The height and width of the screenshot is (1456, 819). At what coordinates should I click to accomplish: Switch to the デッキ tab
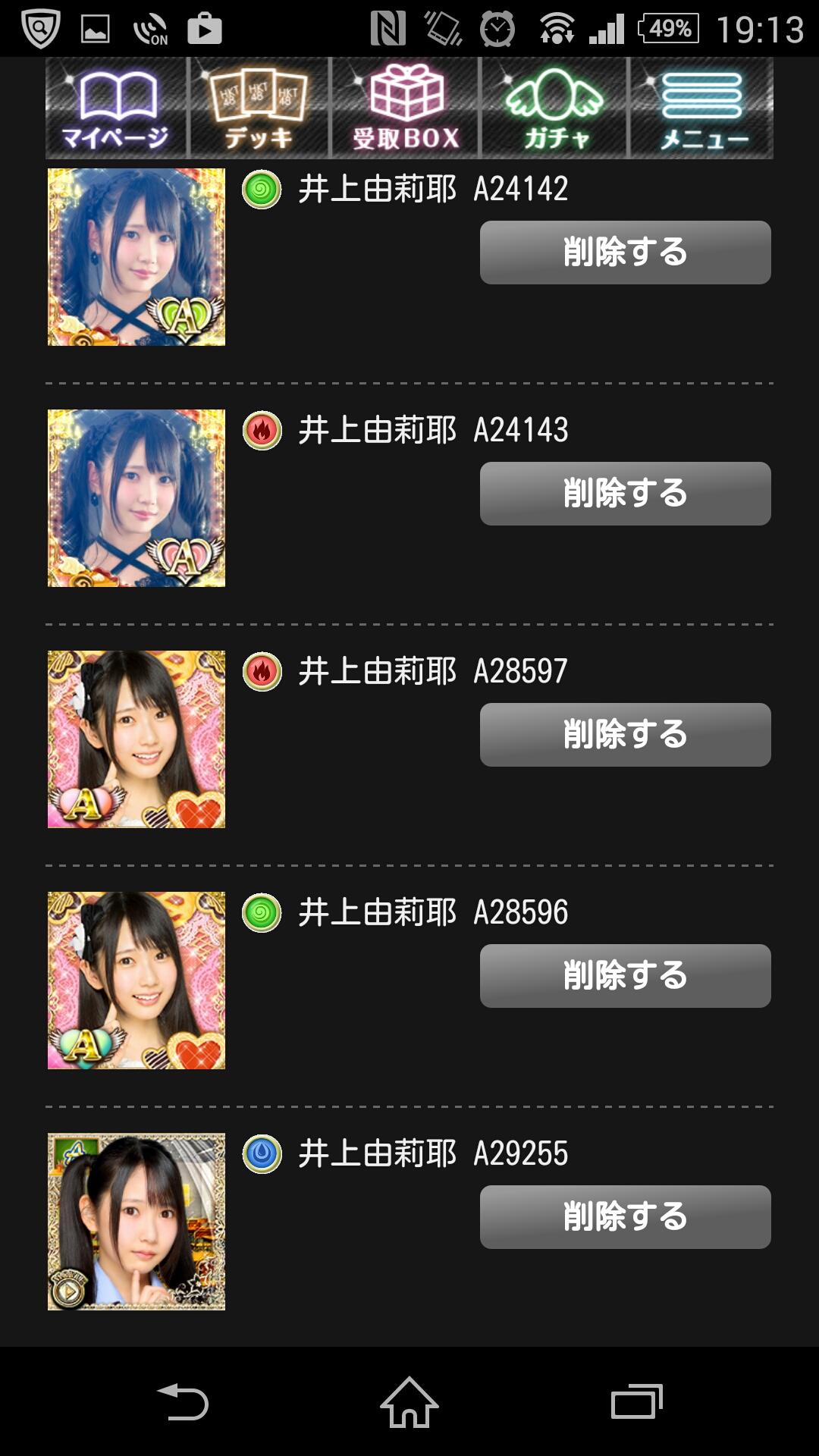click(259, 108)
